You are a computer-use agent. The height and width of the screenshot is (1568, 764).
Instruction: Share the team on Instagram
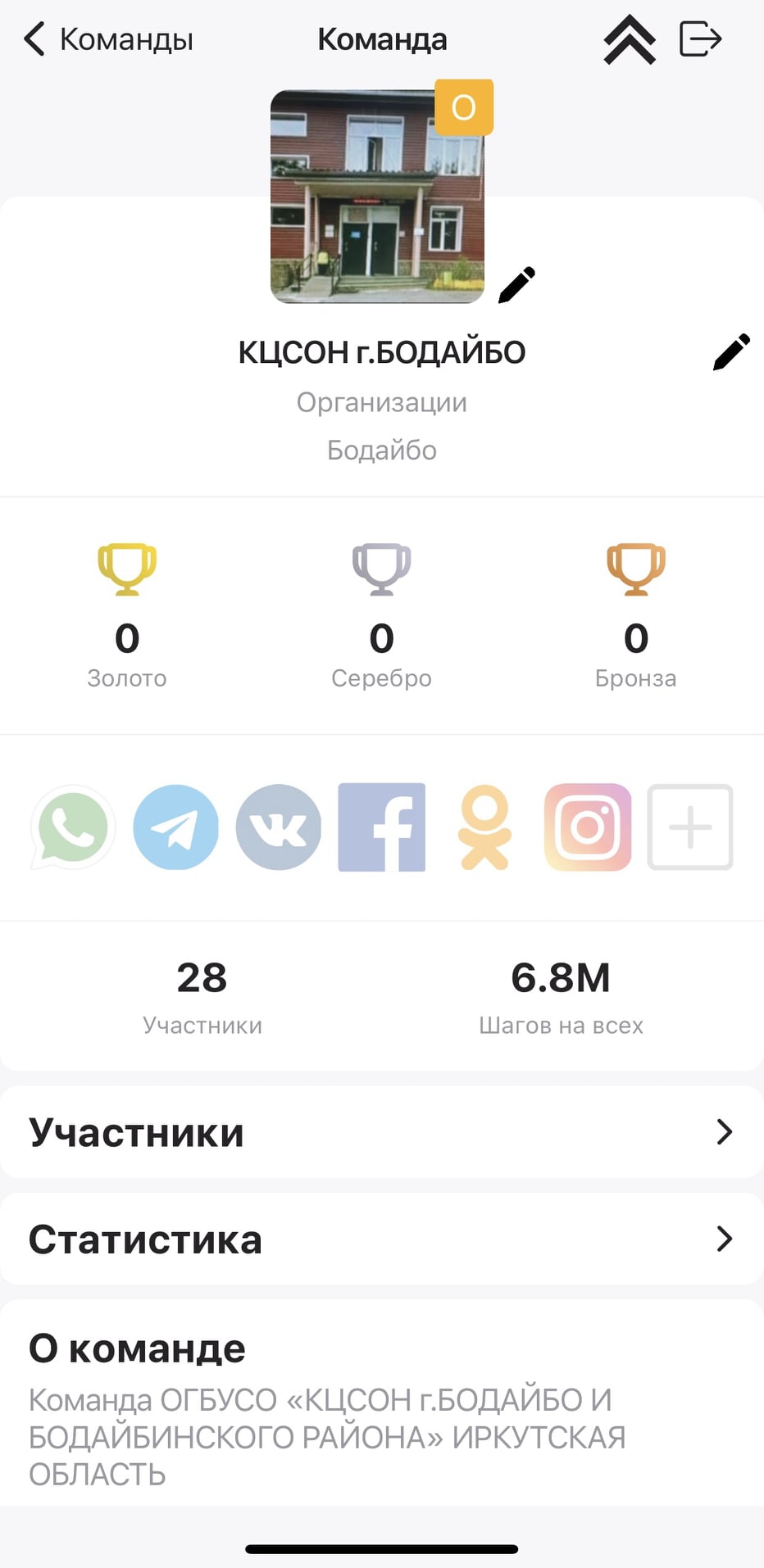coord(588,827)
